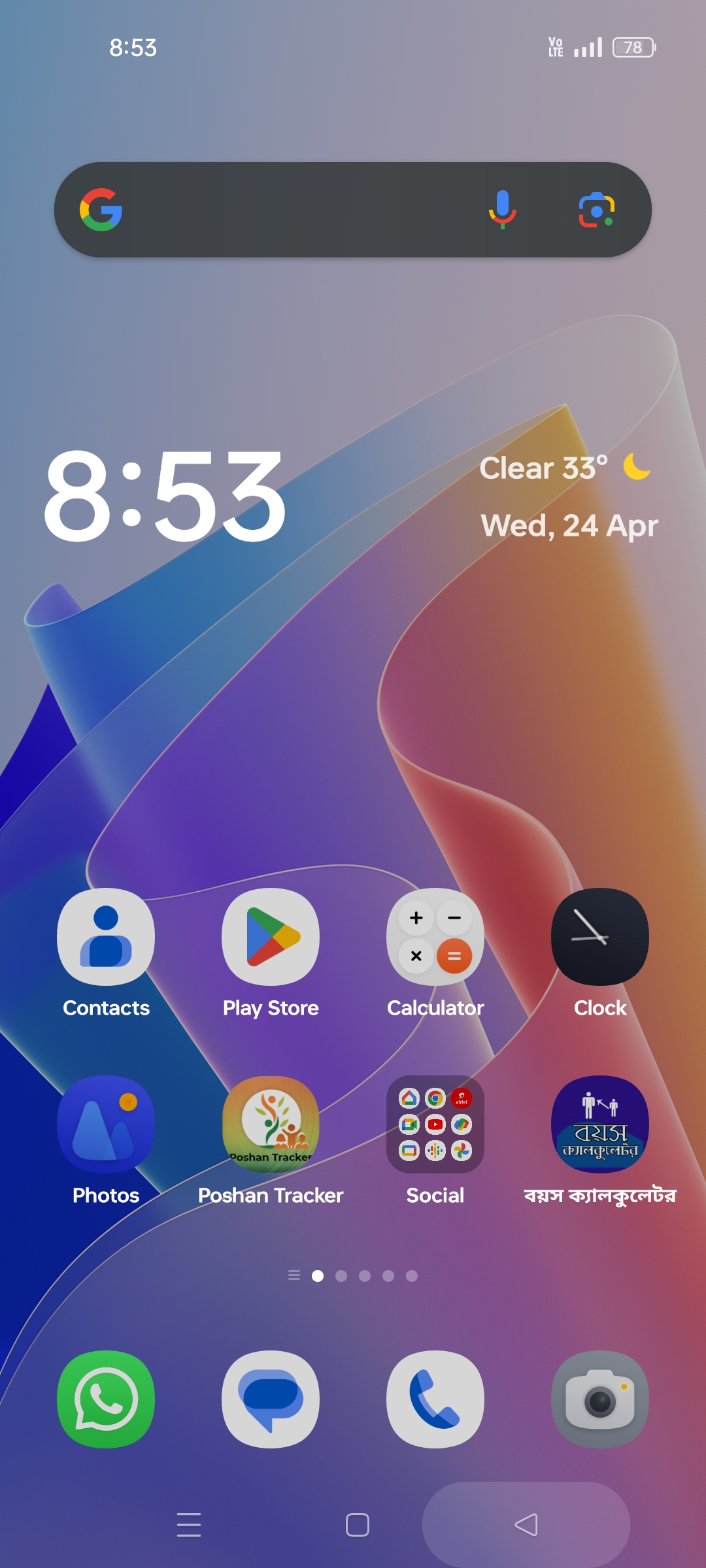Launch the Camera app

pyautogui.click(x=600, y=1399)
